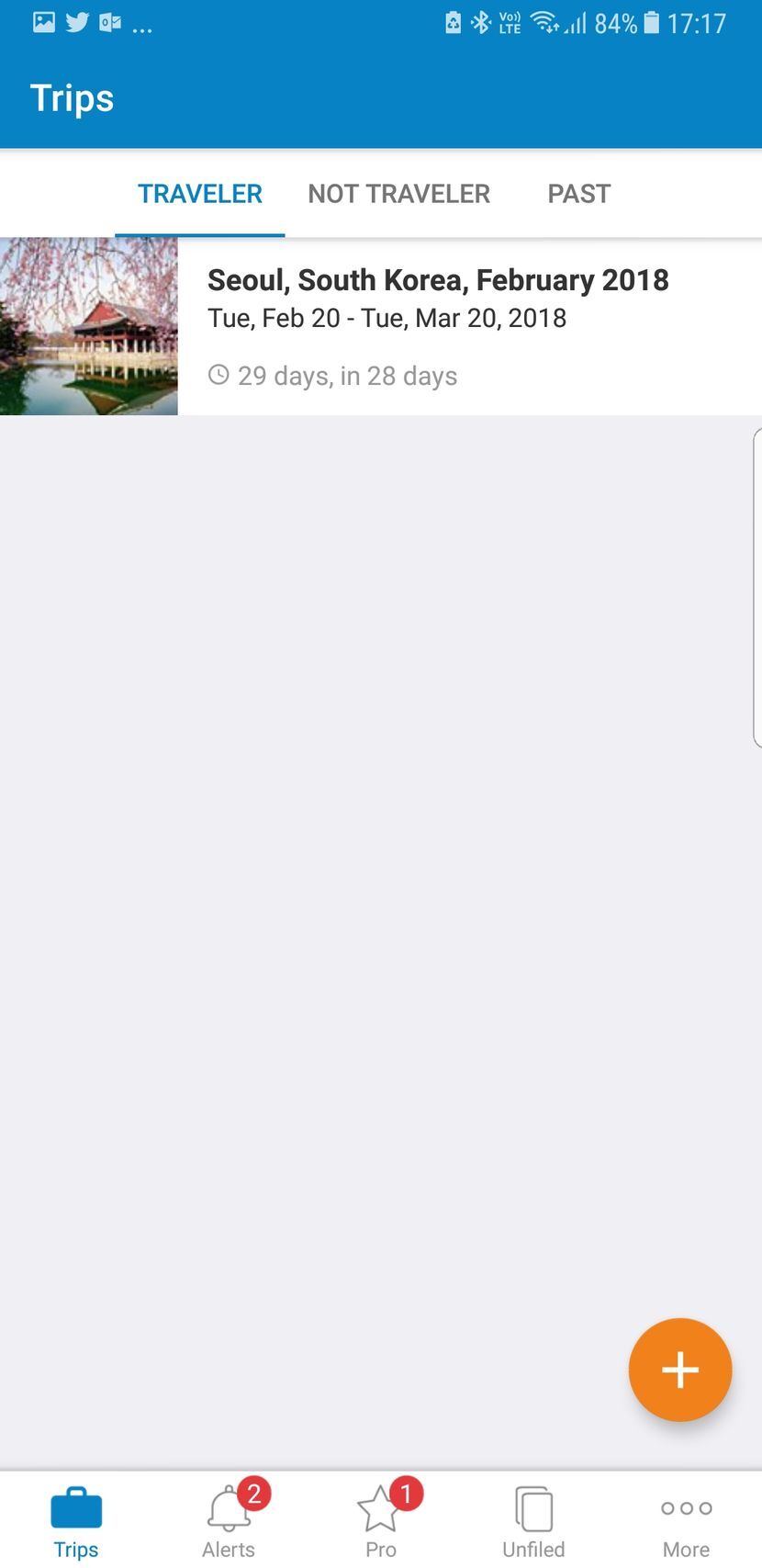Image resolution: width=762 pixels, height=1568 pixels.
Task: Open the More menu tab
Action: click(x=686, y=1520)
